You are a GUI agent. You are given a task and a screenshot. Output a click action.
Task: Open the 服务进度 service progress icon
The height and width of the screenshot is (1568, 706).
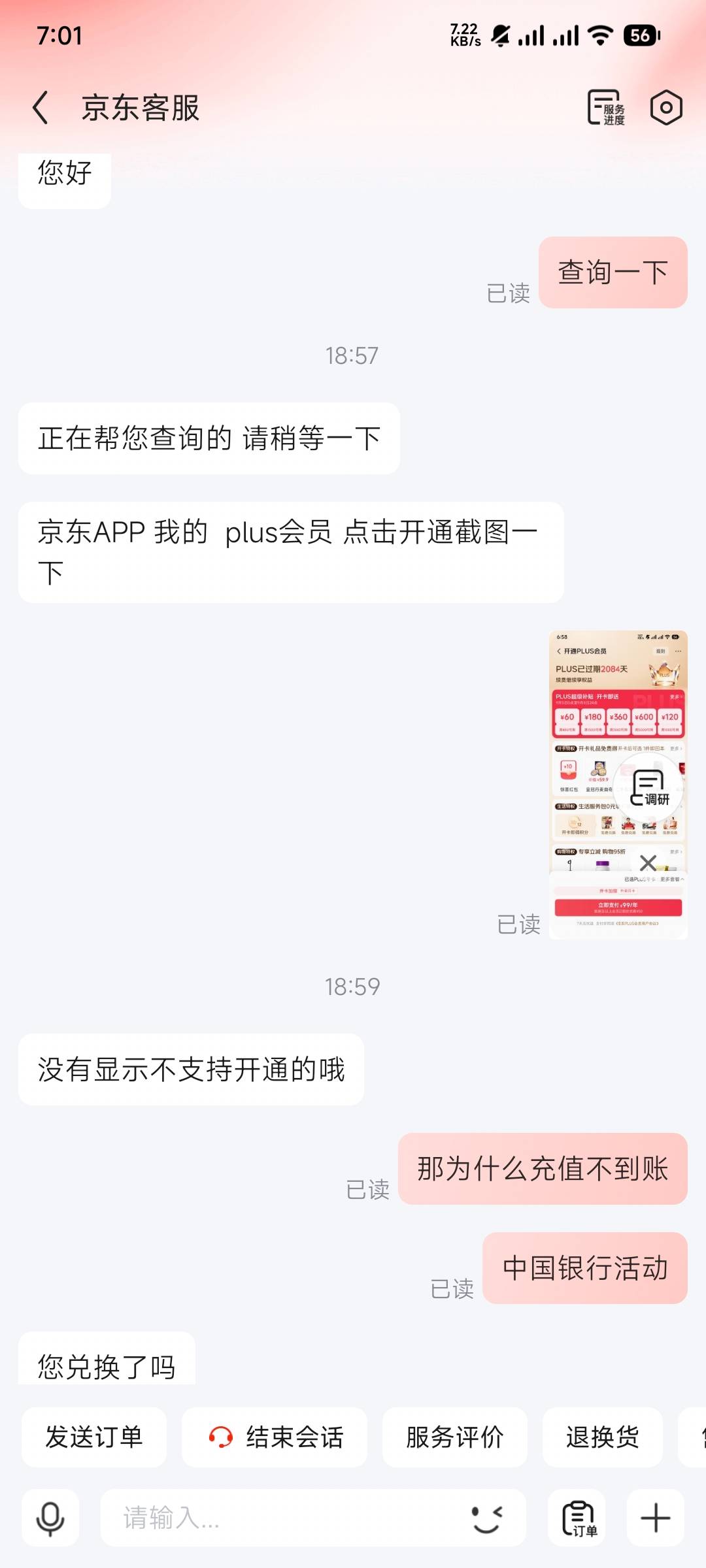pyautogui.click(x=606, y=108)
